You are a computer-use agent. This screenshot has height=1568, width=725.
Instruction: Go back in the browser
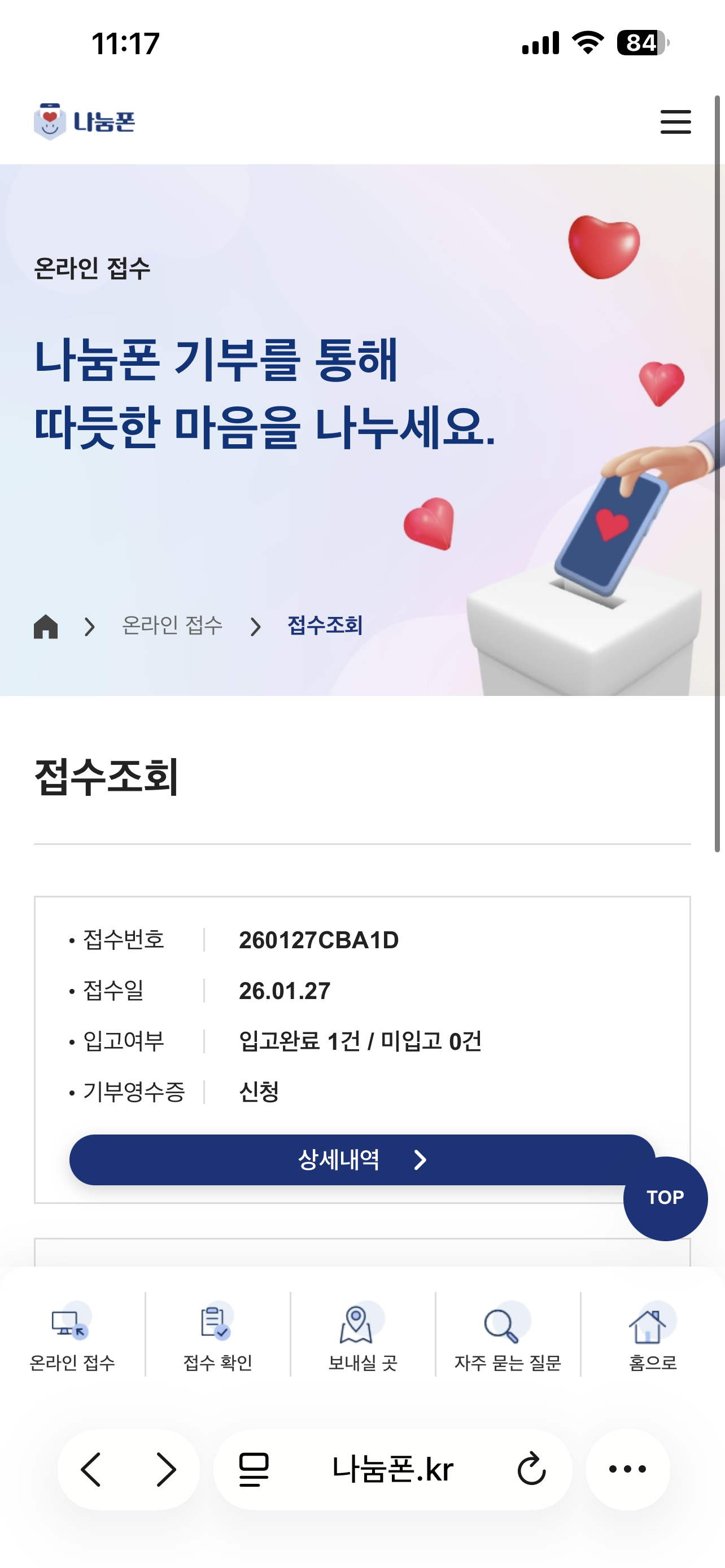point(91,1469)
